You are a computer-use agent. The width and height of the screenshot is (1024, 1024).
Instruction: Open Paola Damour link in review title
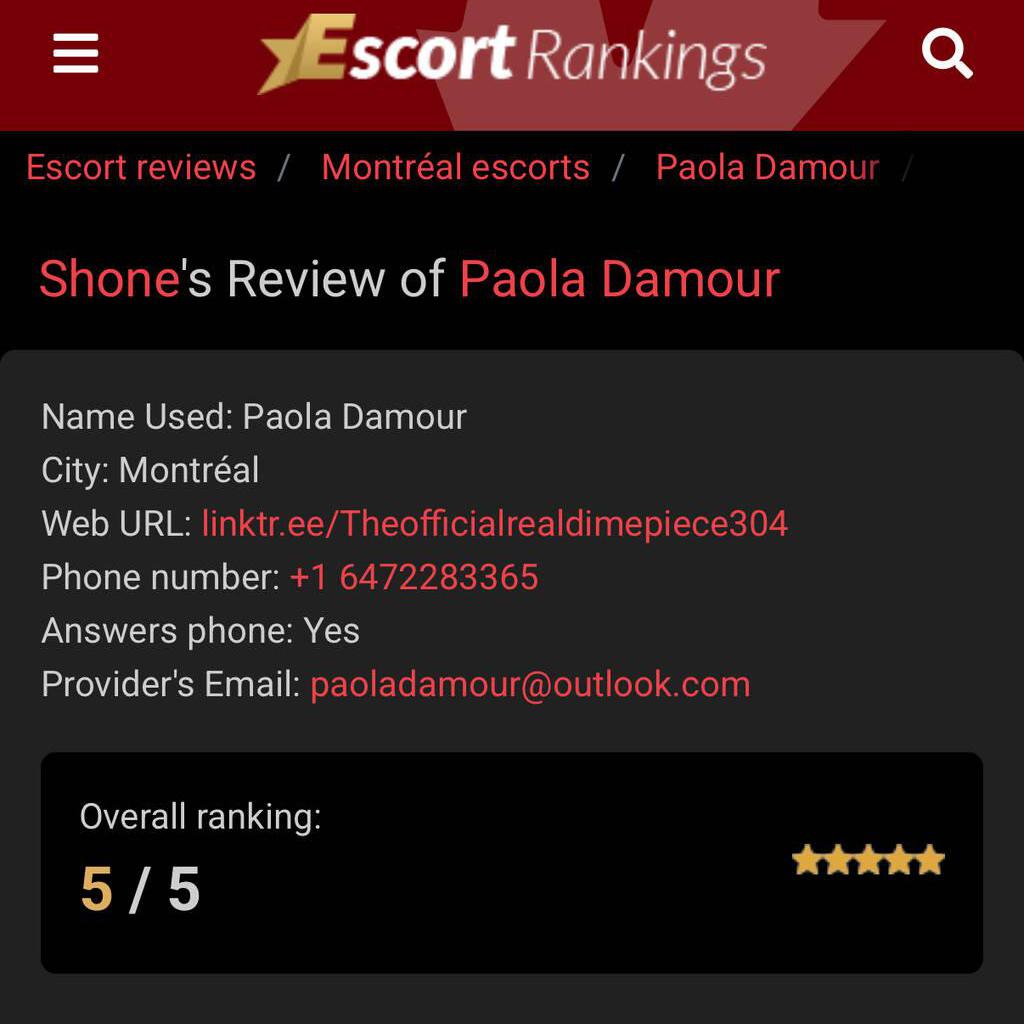coord(619,278)
